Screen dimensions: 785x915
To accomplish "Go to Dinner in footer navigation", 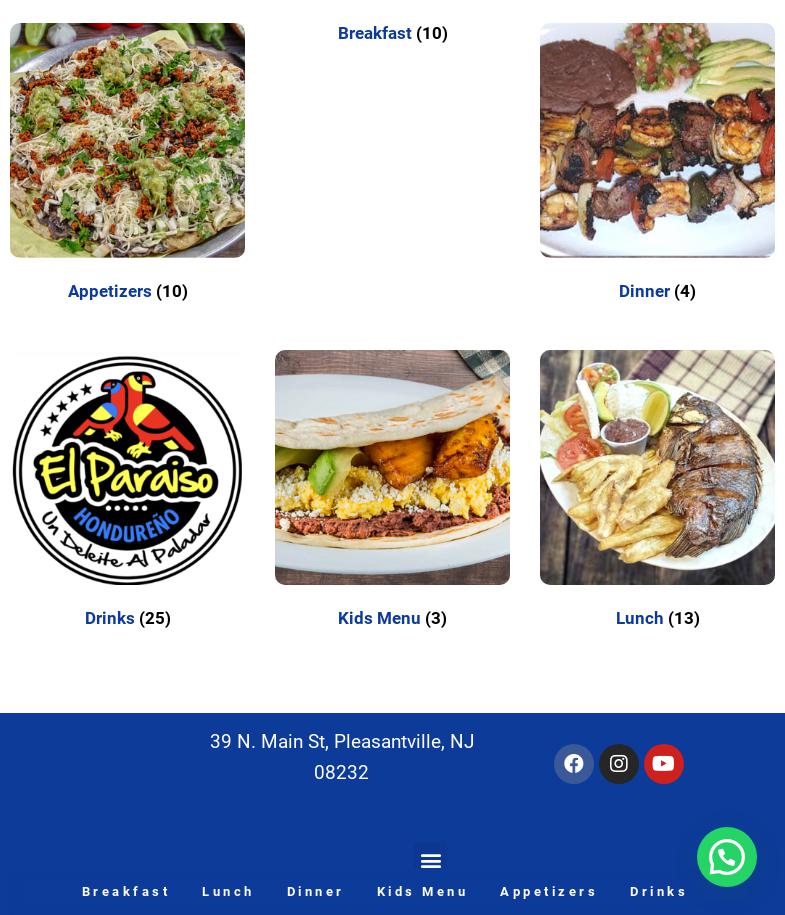I will point(315,891).
